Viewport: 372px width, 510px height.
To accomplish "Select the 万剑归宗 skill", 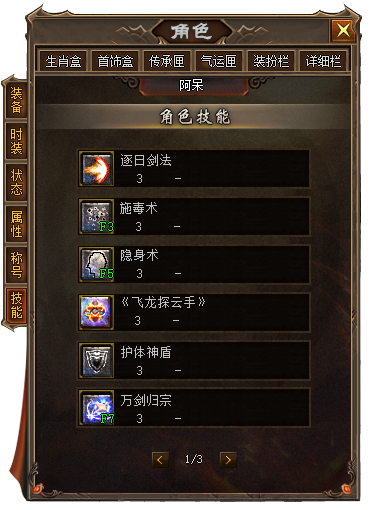I will pyautogui.click(x=194, y=407).
